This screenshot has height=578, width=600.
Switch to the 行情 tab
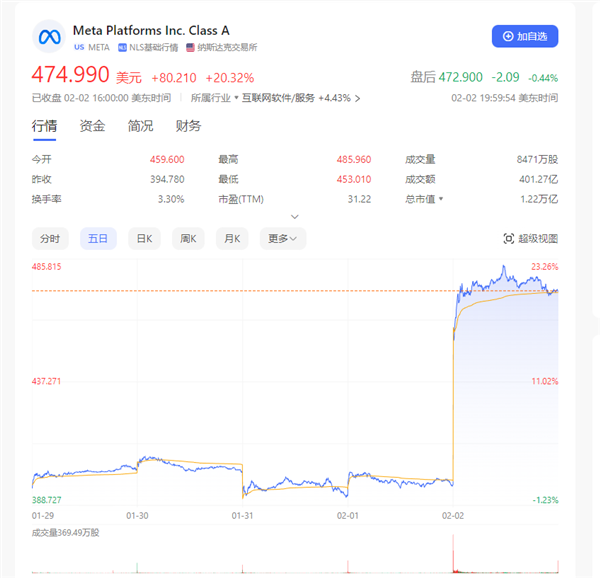pos(45,126)
